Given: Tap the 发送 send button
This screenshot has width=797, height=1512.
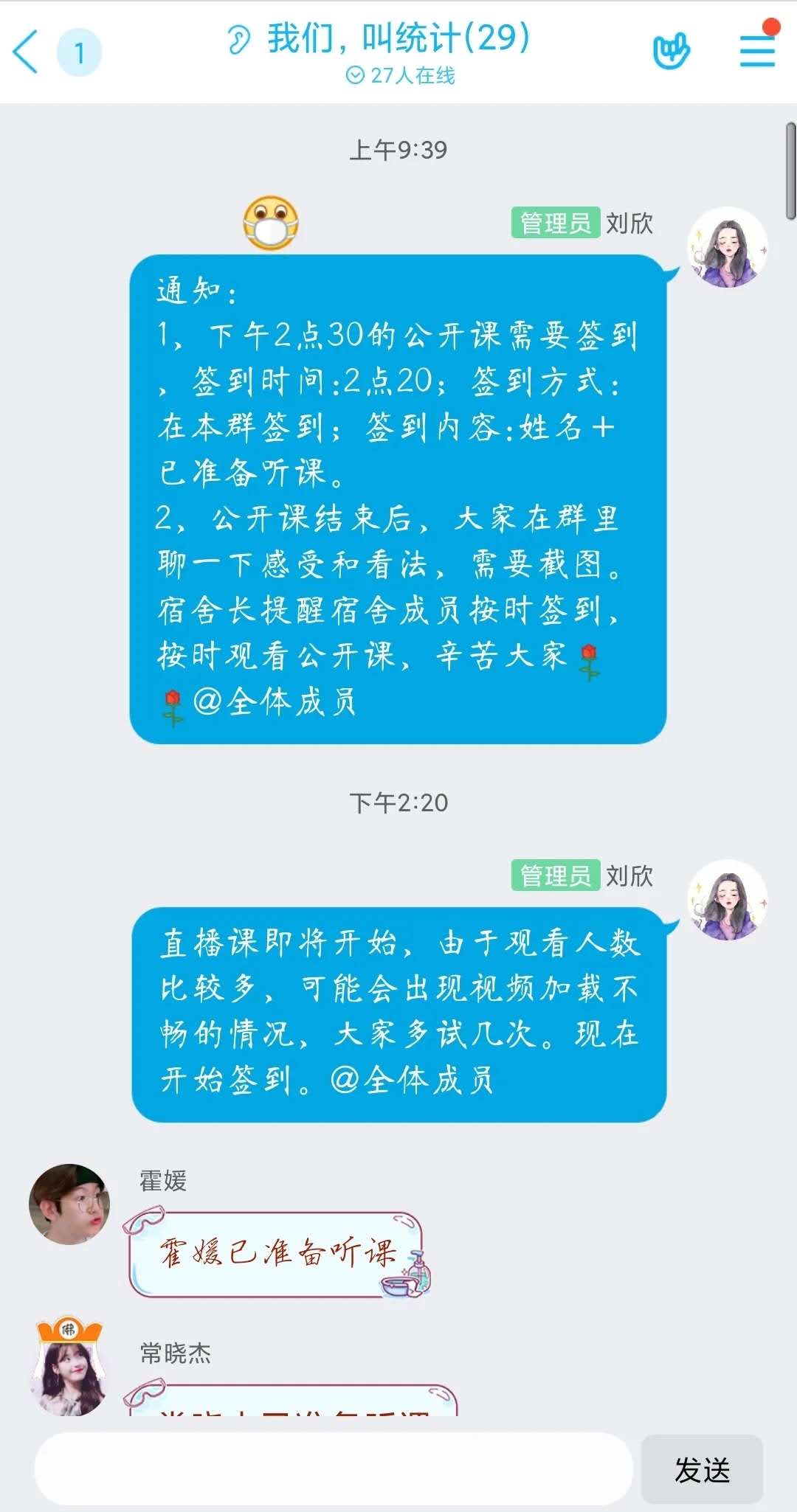Looking at the screenshot, I should pyautogui.click(x=702, y=1469).
